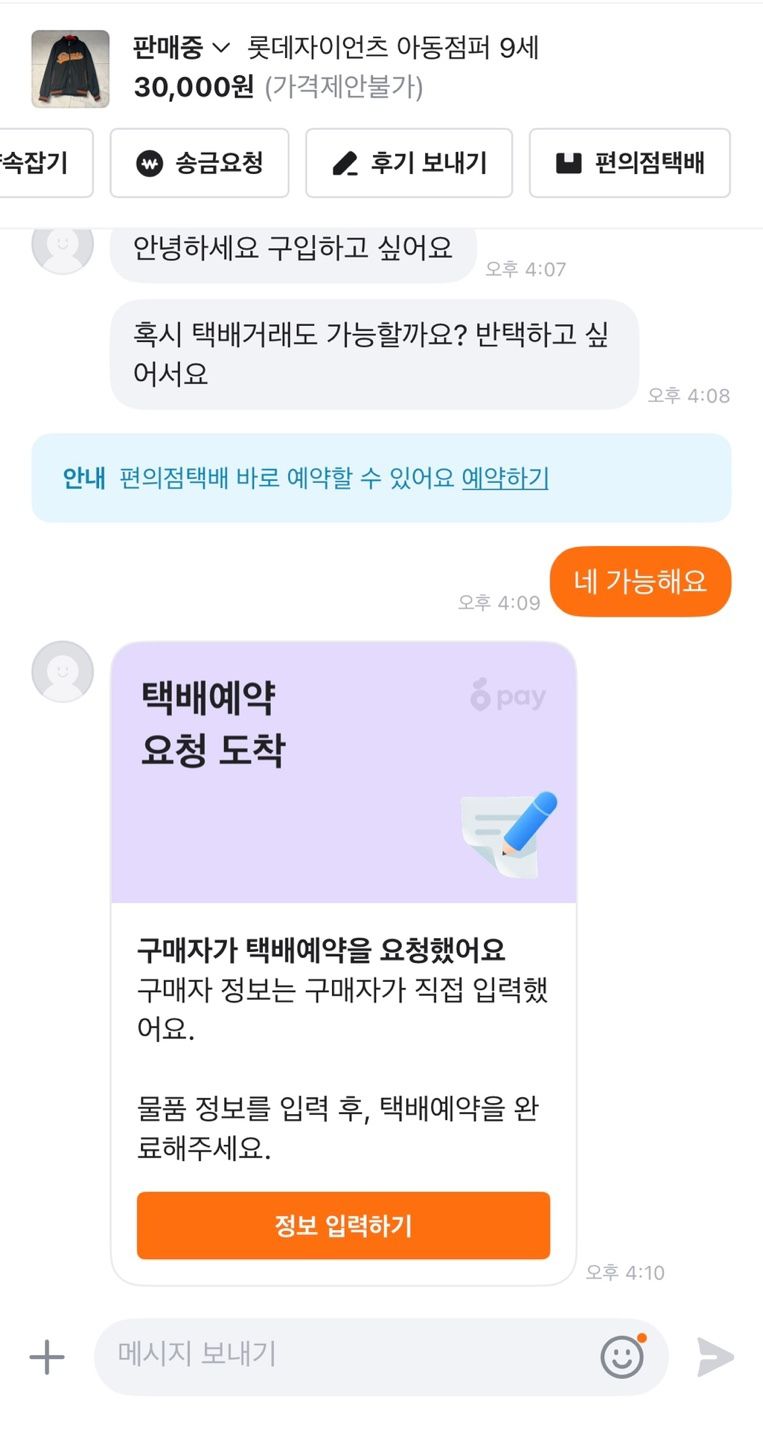Viewport: 763px width, 1440px height.
Task: View the buyer's profile avatar beside 택배예약 card
Action: click(63, 671)
